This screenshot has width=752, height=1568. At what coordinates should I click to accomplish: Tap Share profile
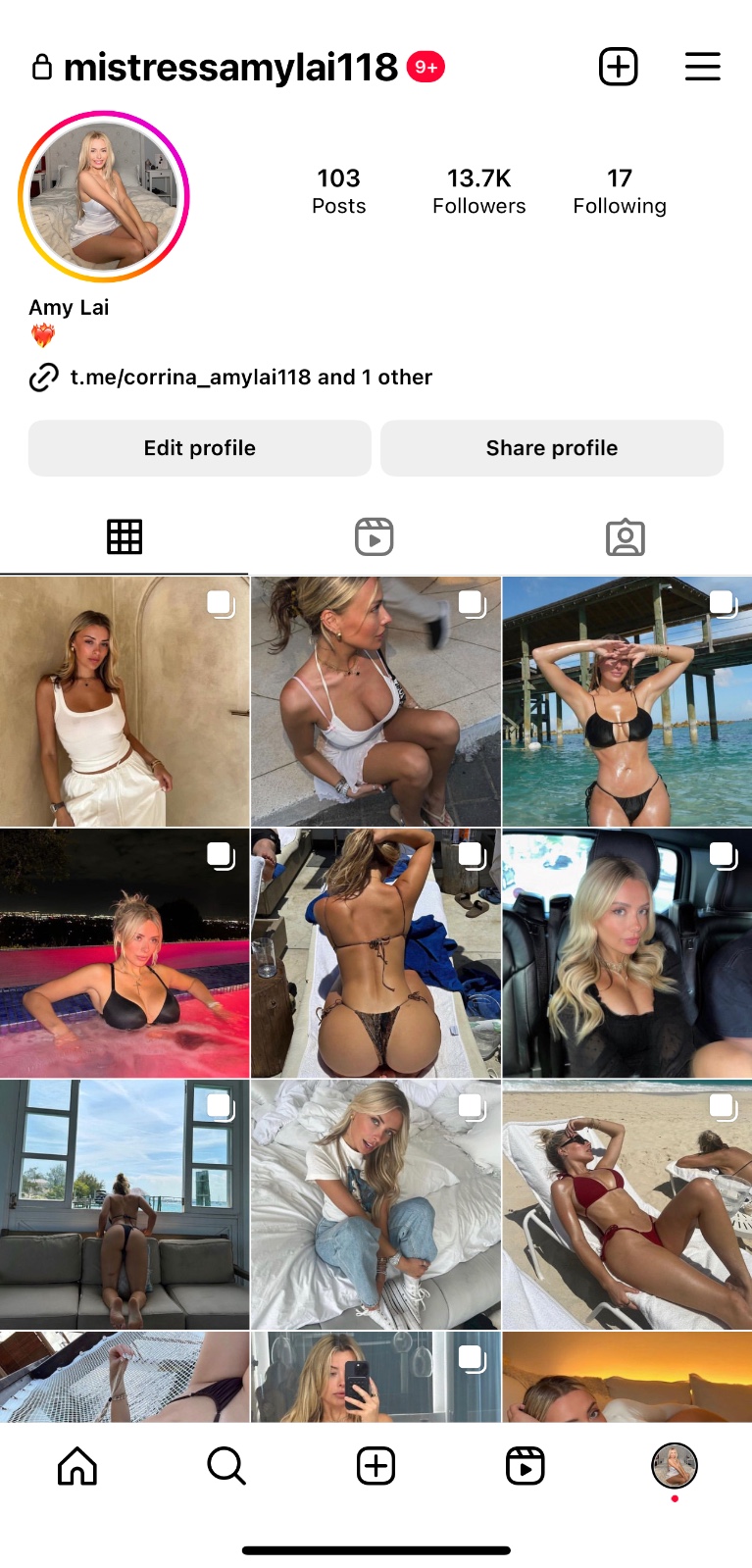tap(551, 448)
